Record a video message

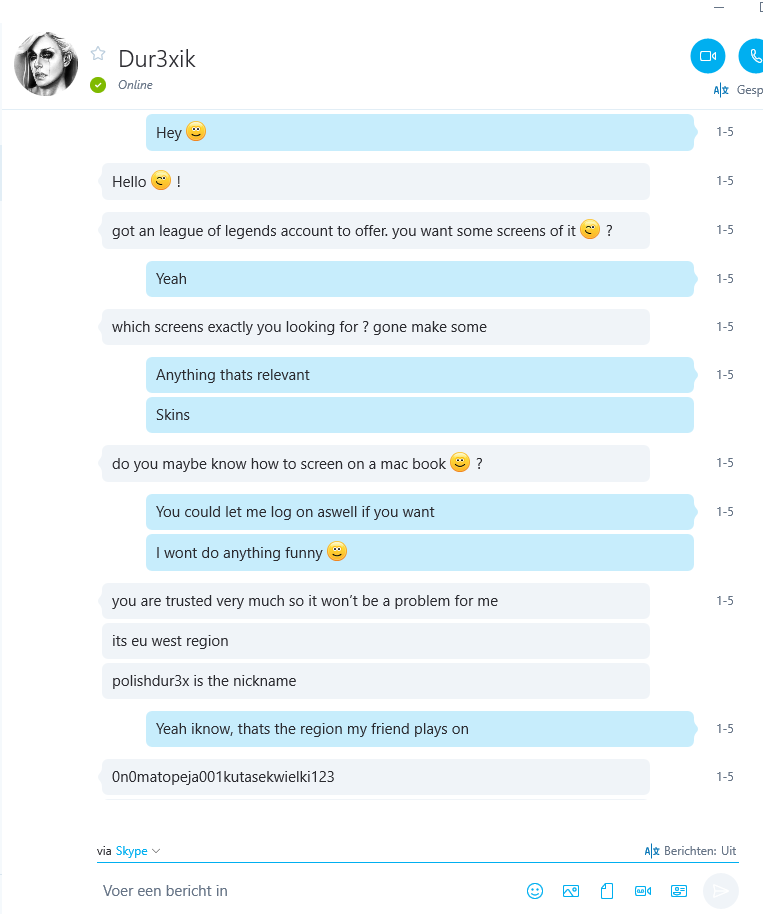click(x=643, y=890)
